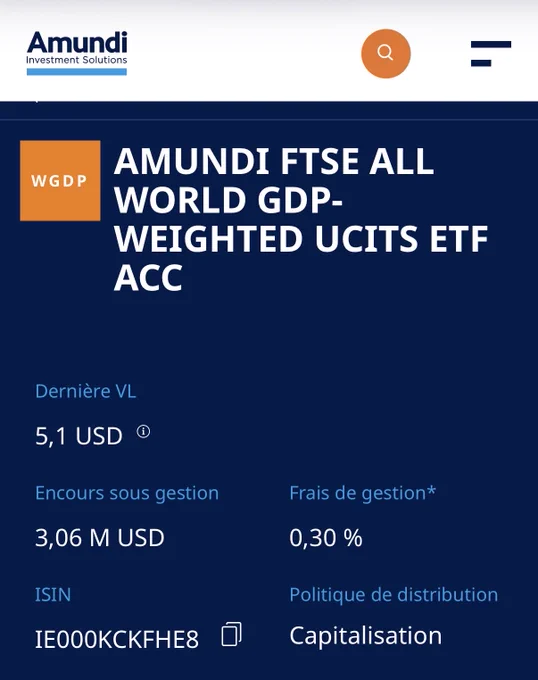Viewport: 538px width, 680px height.
Task: Open the orange search button
Action: tap(385, 53)
